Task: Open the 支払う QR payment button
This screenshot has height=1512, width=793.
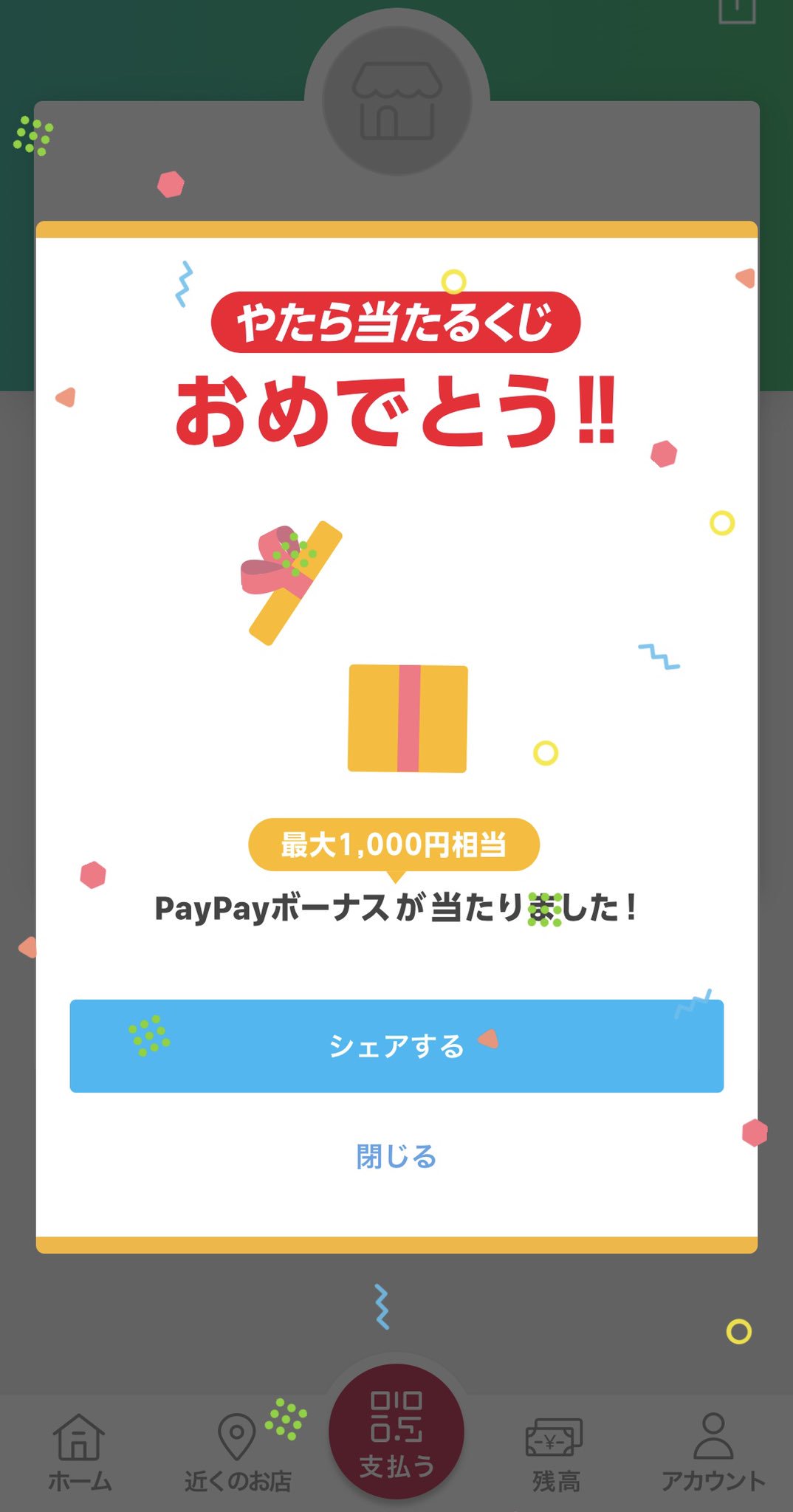Action: 396,1431
